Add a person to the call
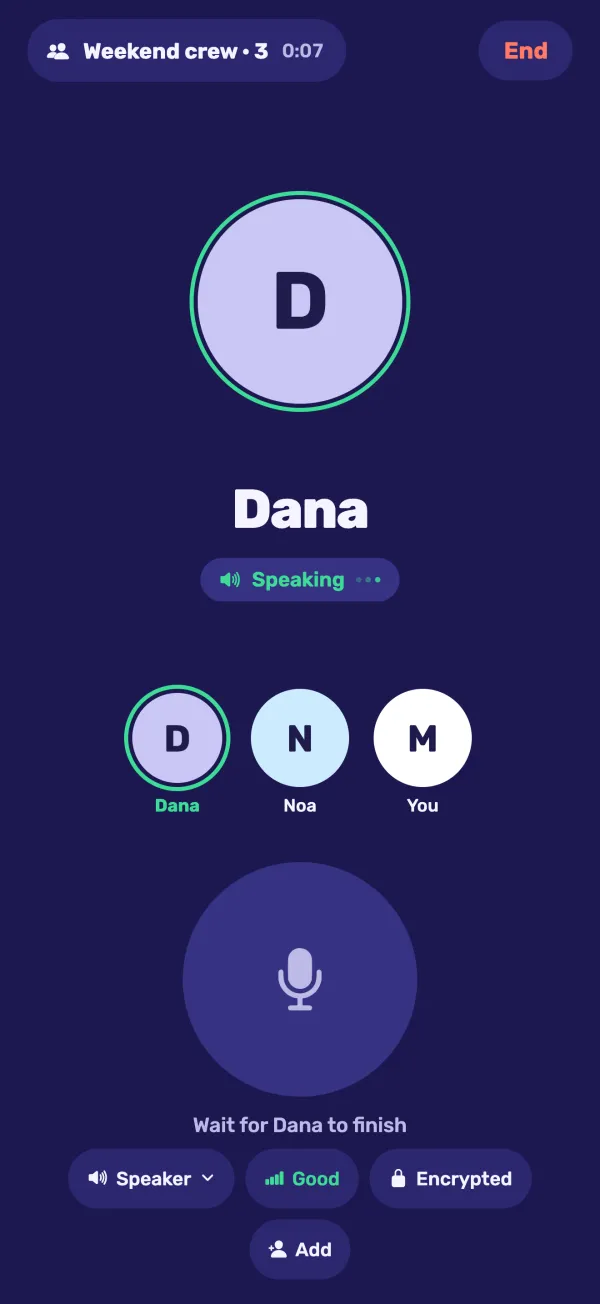The height and width of the screenshot is (1304, 600). point(300,1249)
